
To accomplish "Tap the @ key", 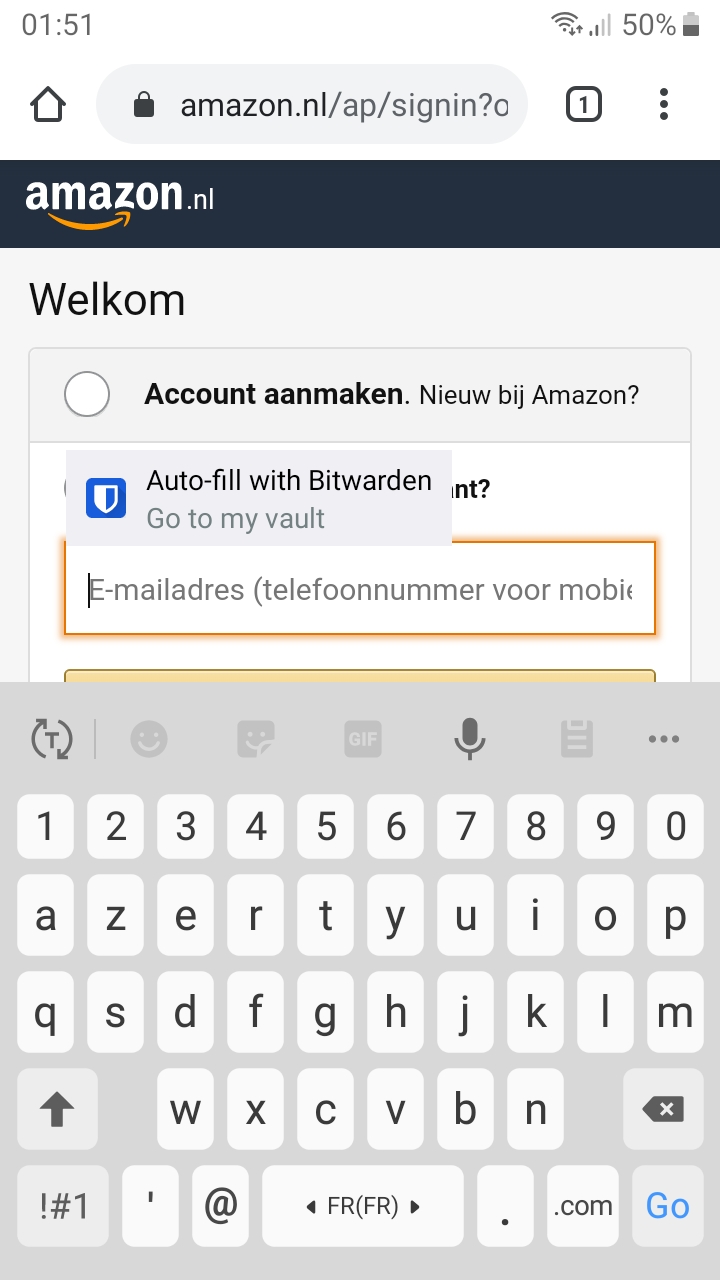I will 220,1206.
